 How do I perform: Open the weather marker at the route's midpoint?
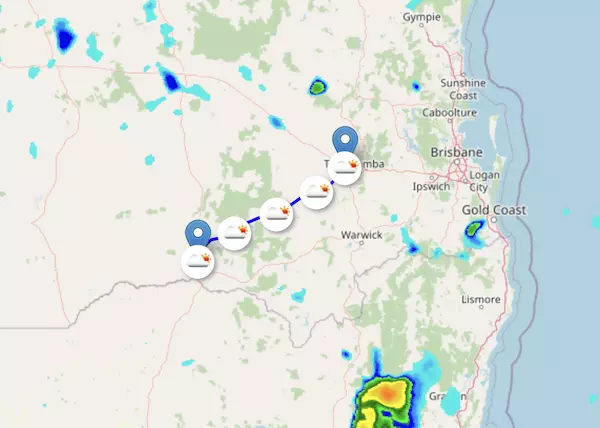[275, 213]
